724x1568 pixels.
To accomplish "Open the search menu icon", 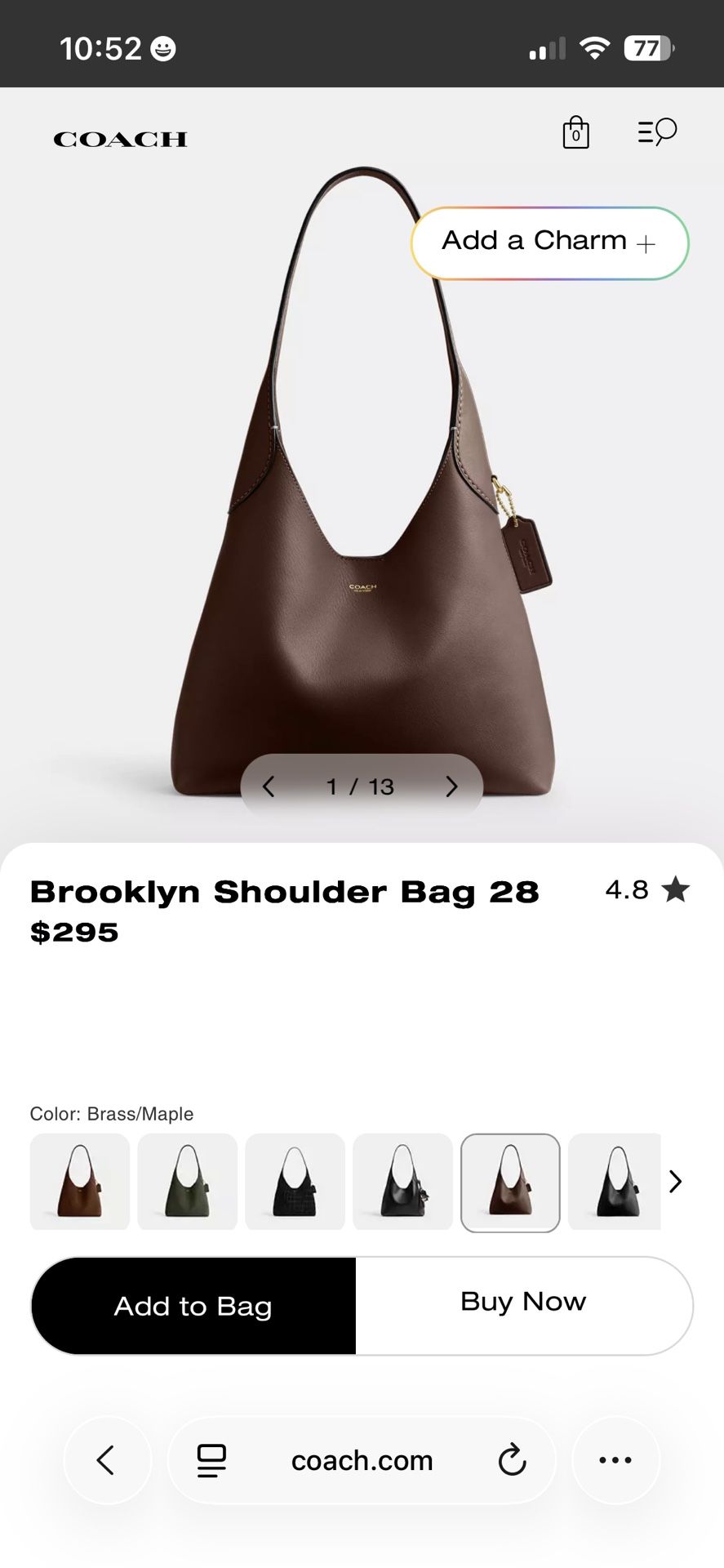I will [x=656, y=131].
